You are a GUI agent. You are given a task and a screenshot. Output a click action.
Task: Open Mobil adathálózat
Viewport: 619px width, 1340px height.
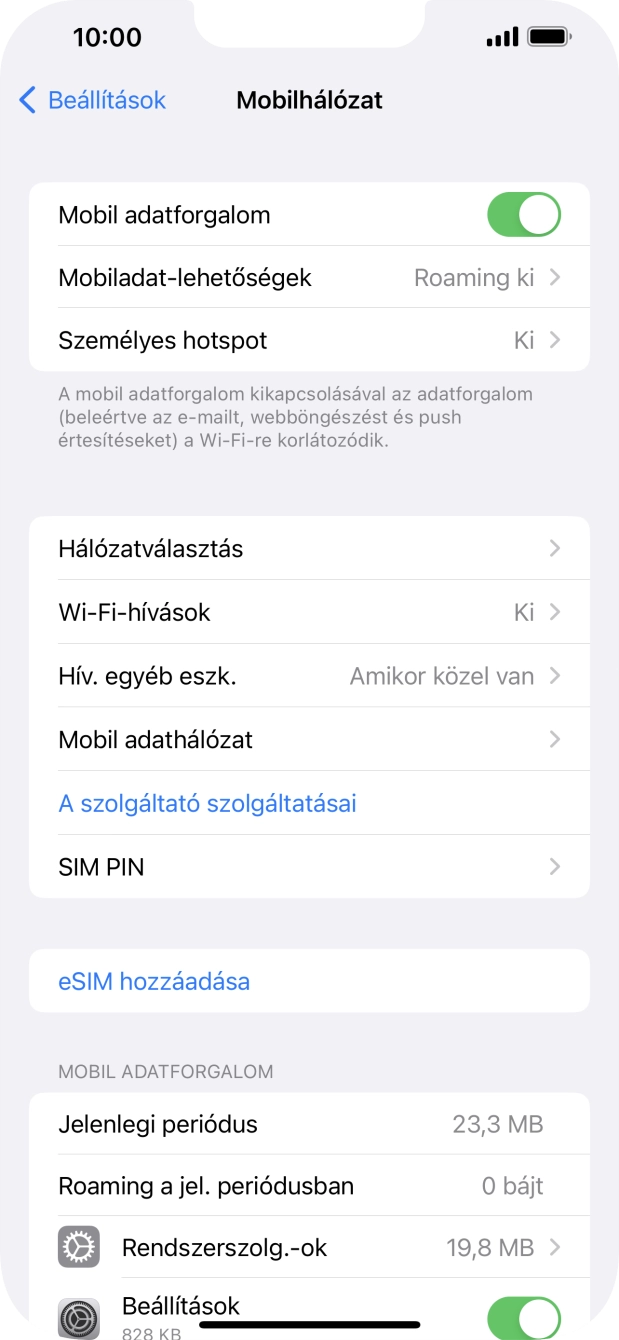[309, 739]
